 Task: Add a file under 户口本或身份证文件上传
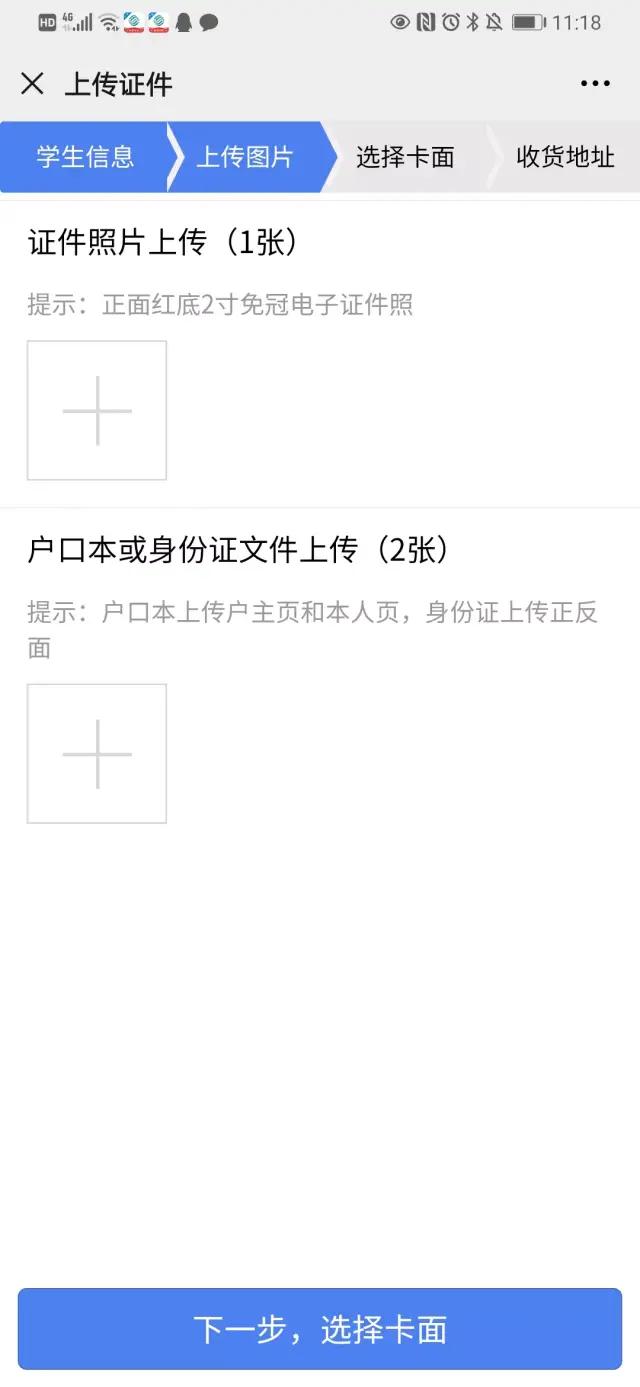coord(97,754)
